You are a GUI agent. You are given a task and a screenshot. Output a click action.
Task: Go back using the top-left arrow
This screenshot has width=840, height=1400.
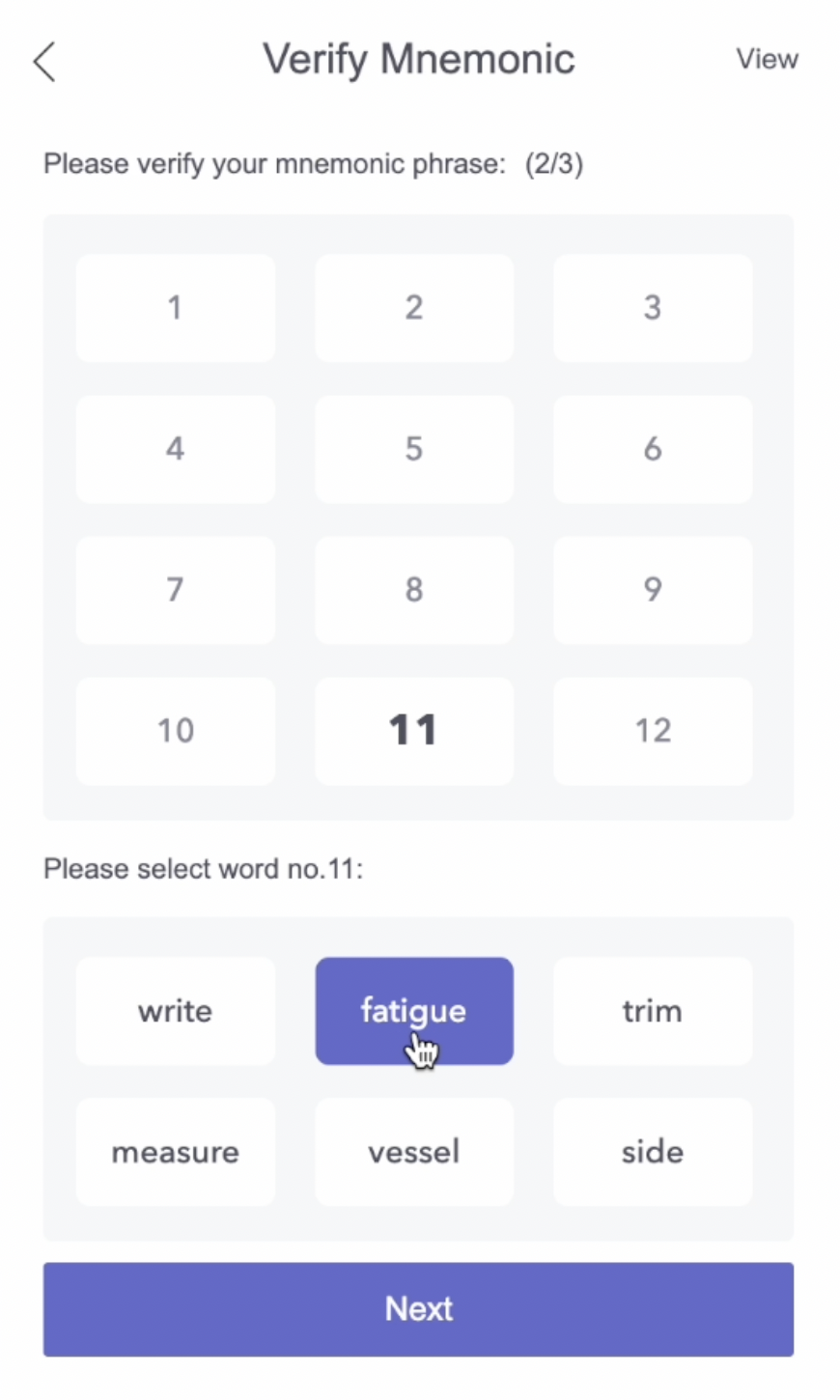coord(44,62)
